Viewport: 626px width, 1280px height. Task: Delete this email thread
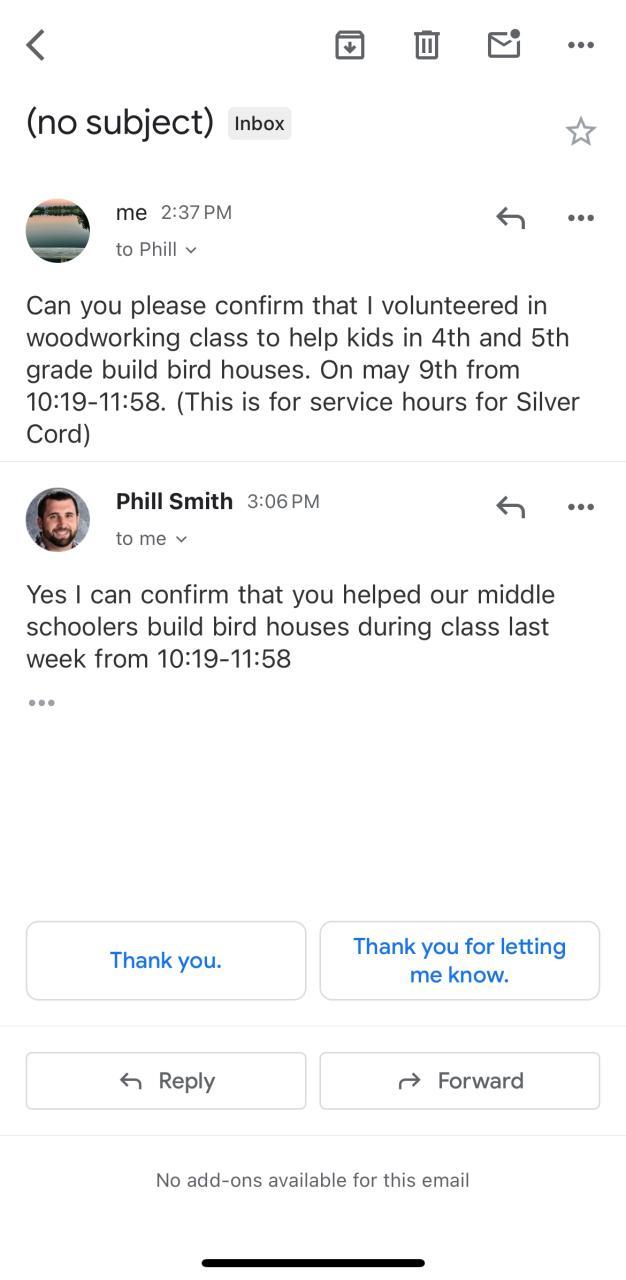coord(426,45)
